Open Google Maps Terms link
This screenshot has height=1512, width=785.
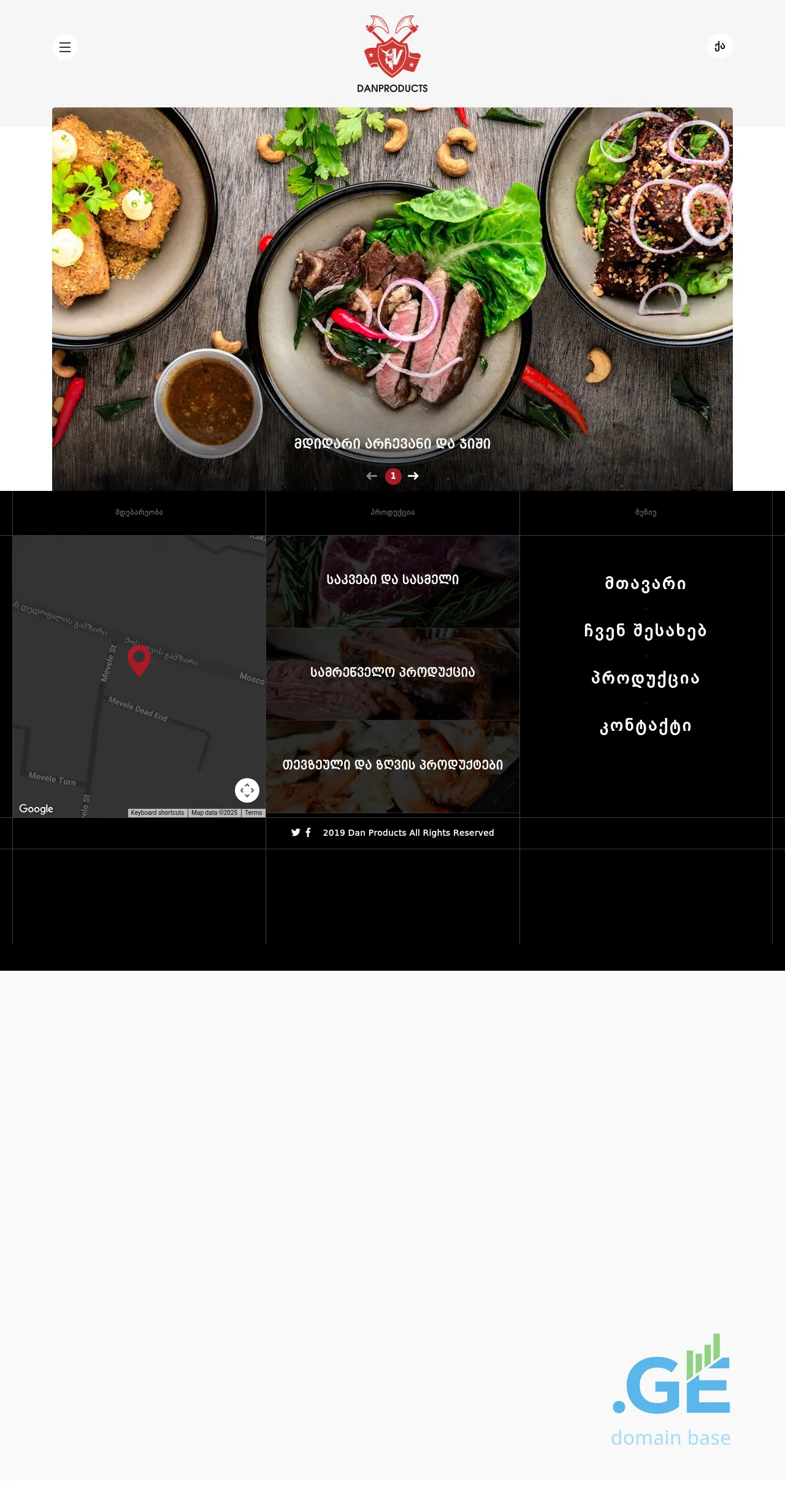[253, 813]
